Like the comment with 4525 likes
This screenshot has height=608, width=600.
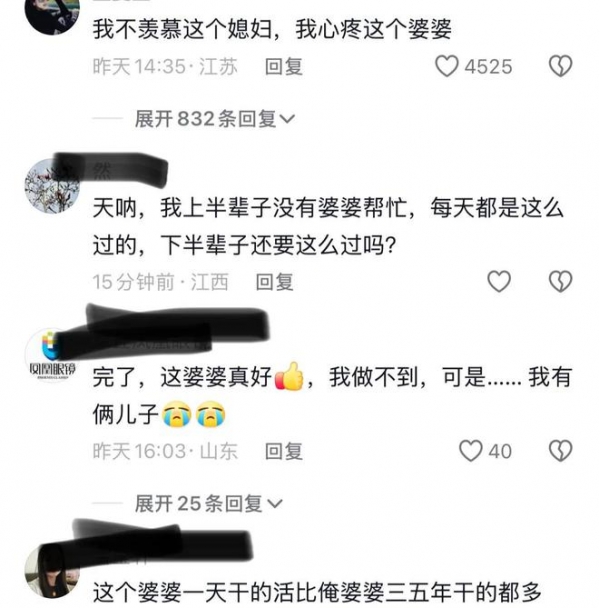447,67
